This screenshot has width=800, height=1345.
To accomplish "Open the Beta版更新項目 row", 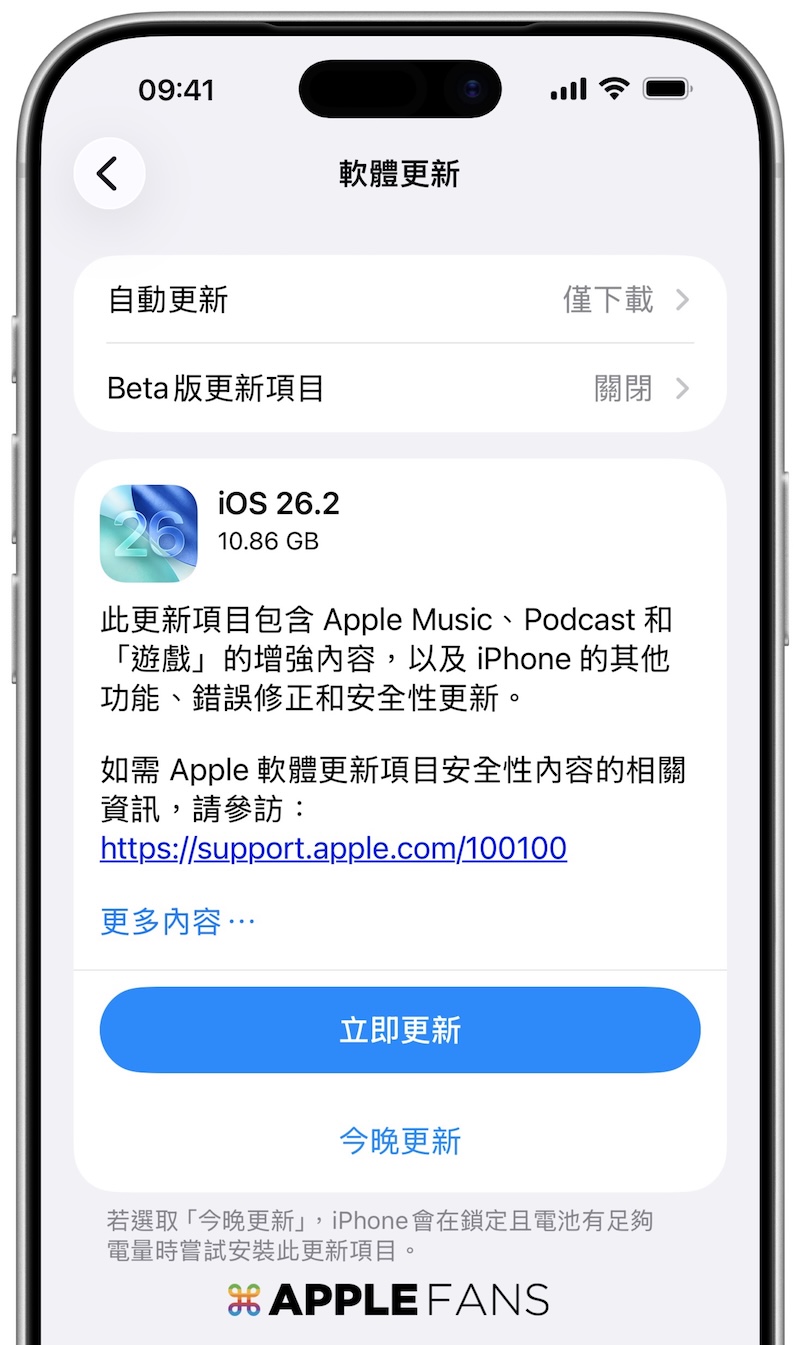I will pyautogui.click(x=399, y=388).
